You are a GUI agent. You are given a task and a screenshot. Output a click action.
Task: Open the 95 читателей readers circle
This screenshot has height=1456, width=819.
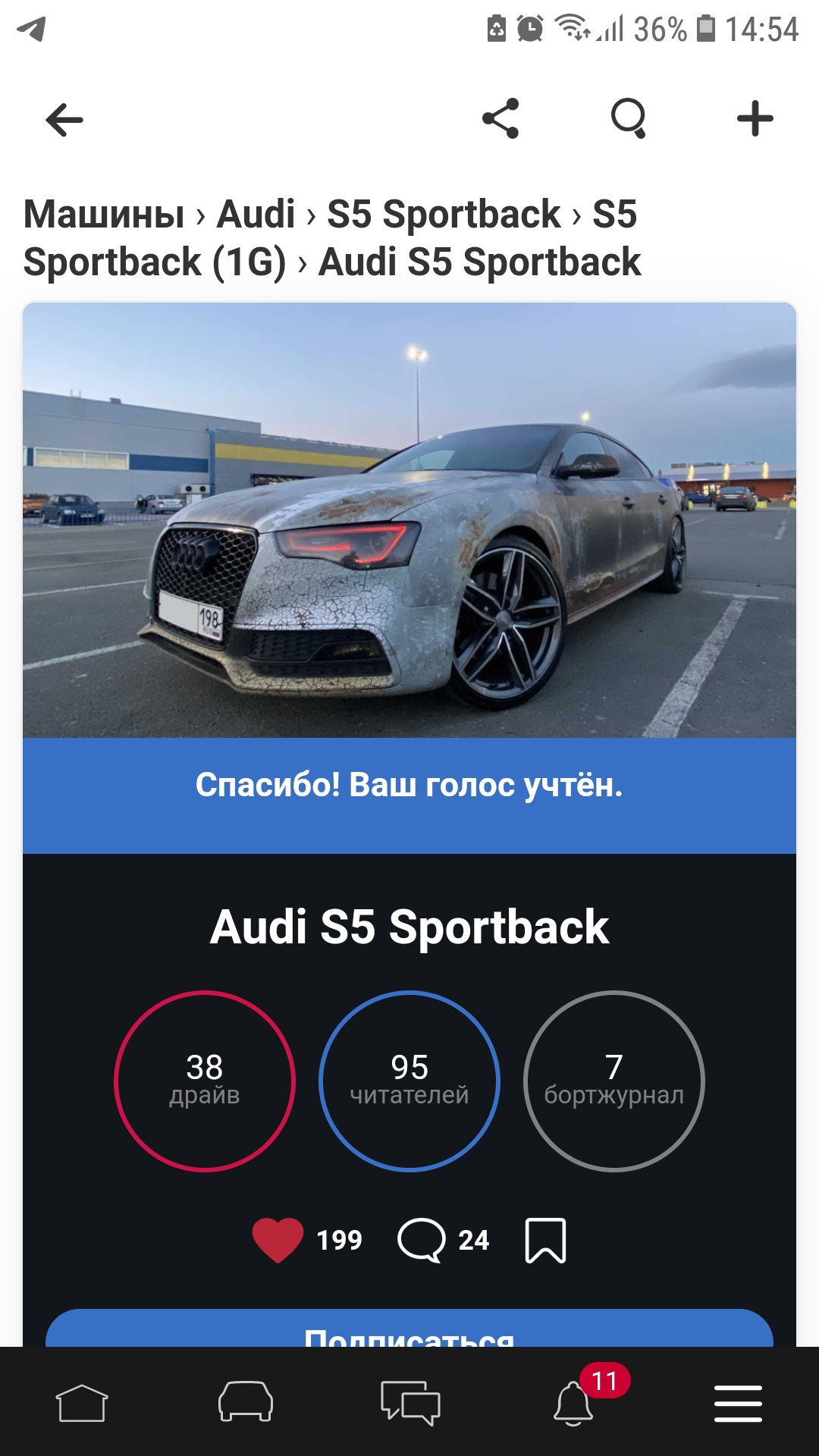[409, 1081]
